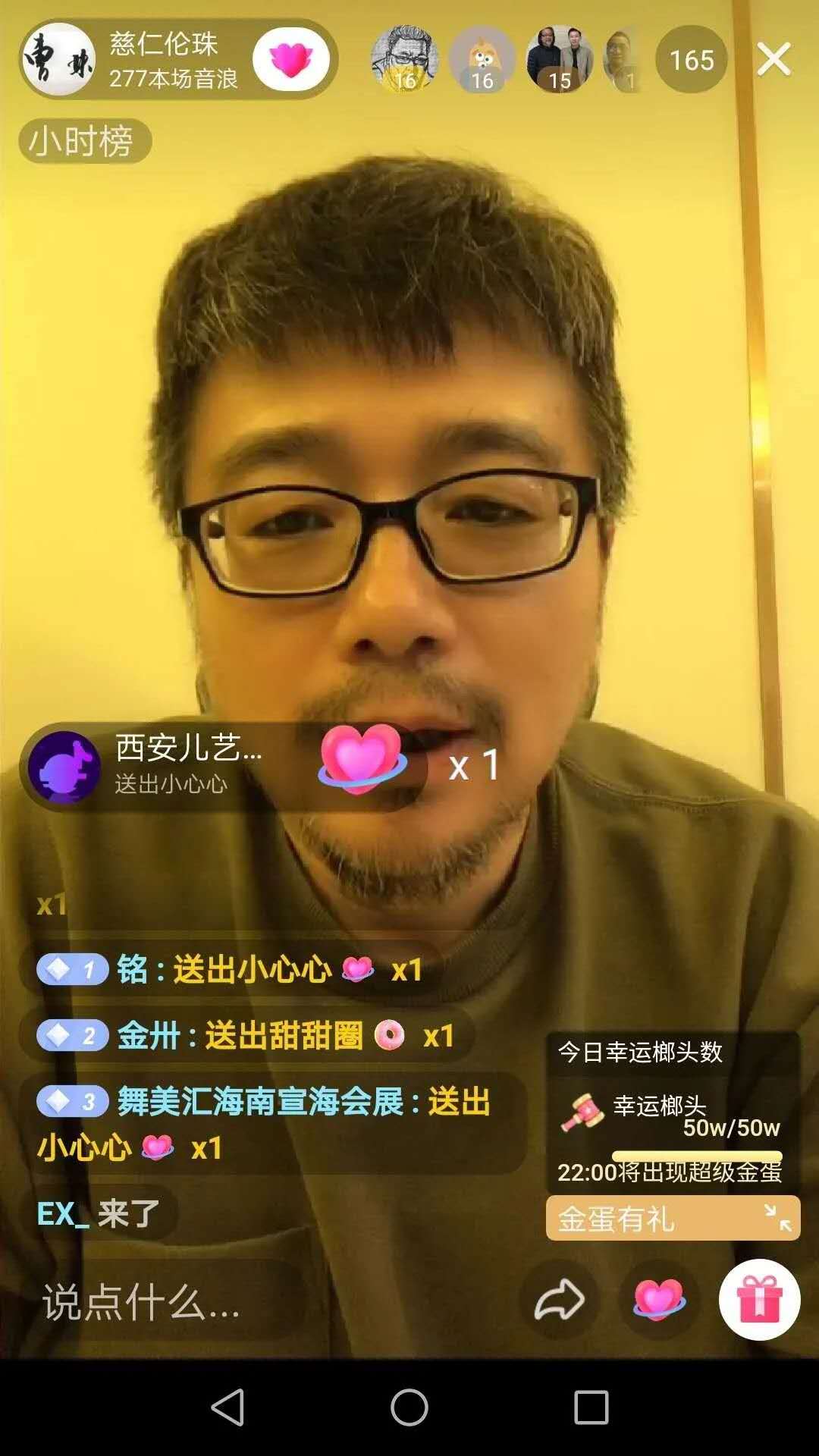Open the 小时榜 hourly ranking
The width and height of the screenshot is (819, 1456).
[83, 141]
